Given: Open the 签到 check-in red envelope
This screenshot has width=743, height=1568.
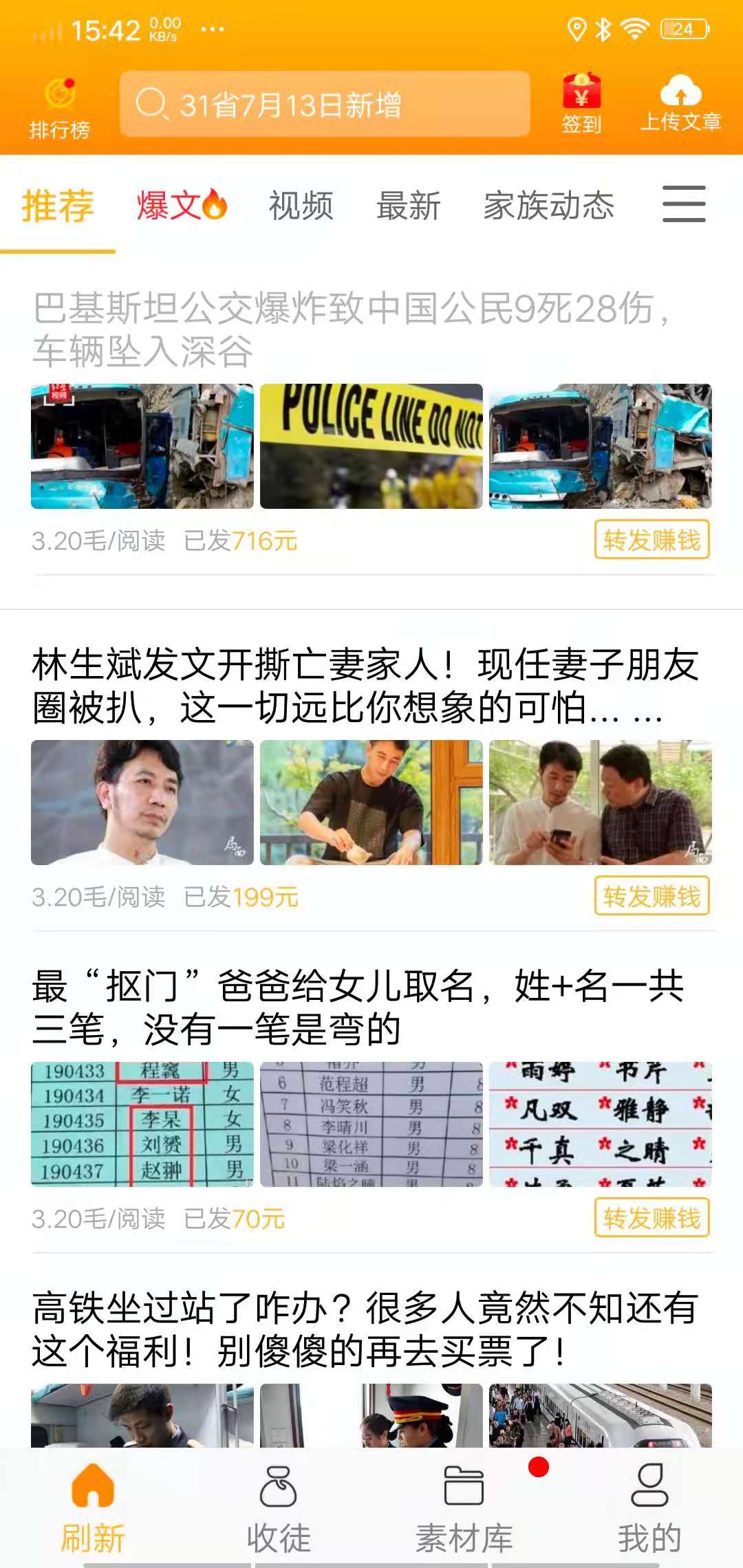Looking at the screenshot, I should coord(581,105).
